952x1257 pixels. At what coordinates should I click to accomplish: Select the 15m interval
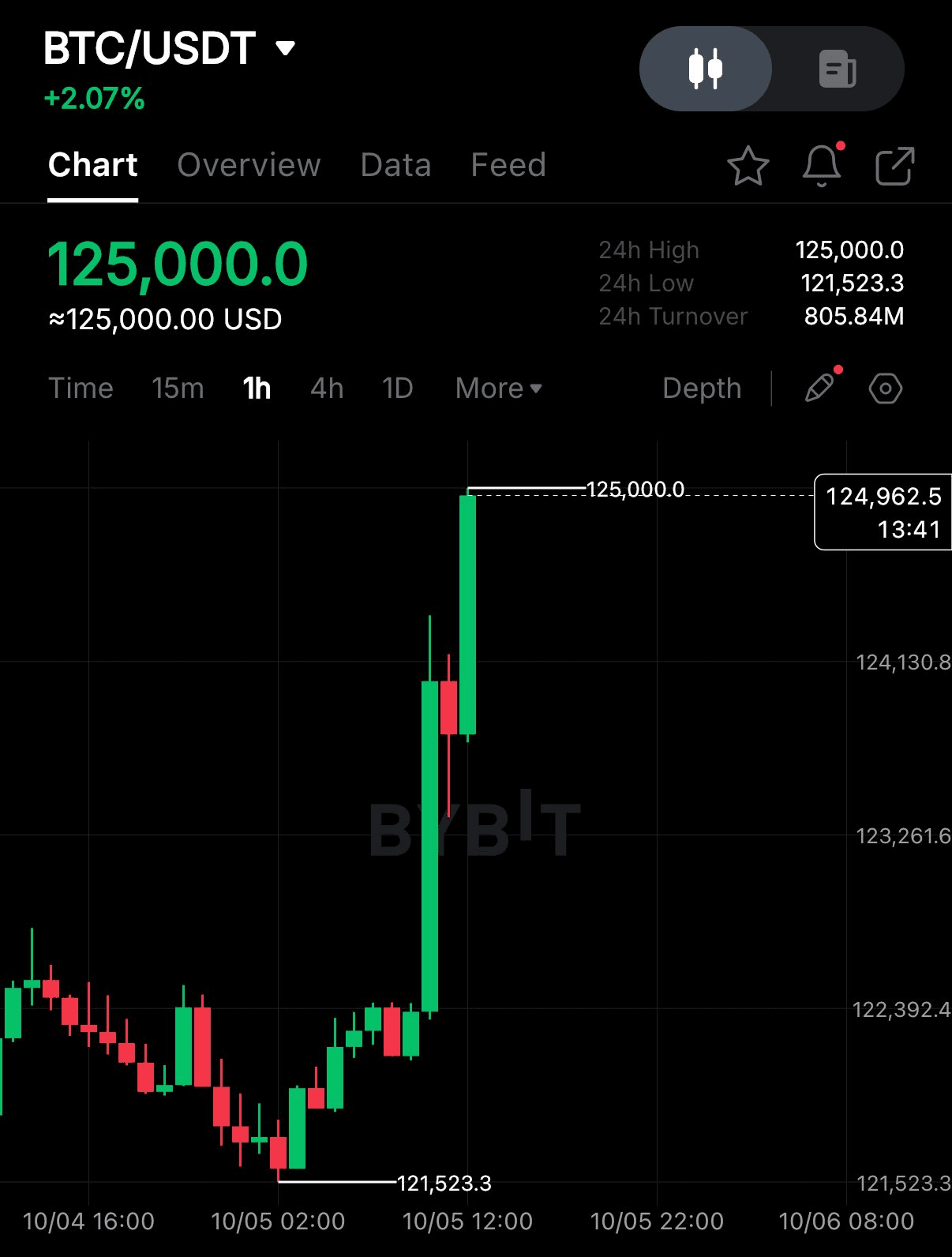point(178,388)
